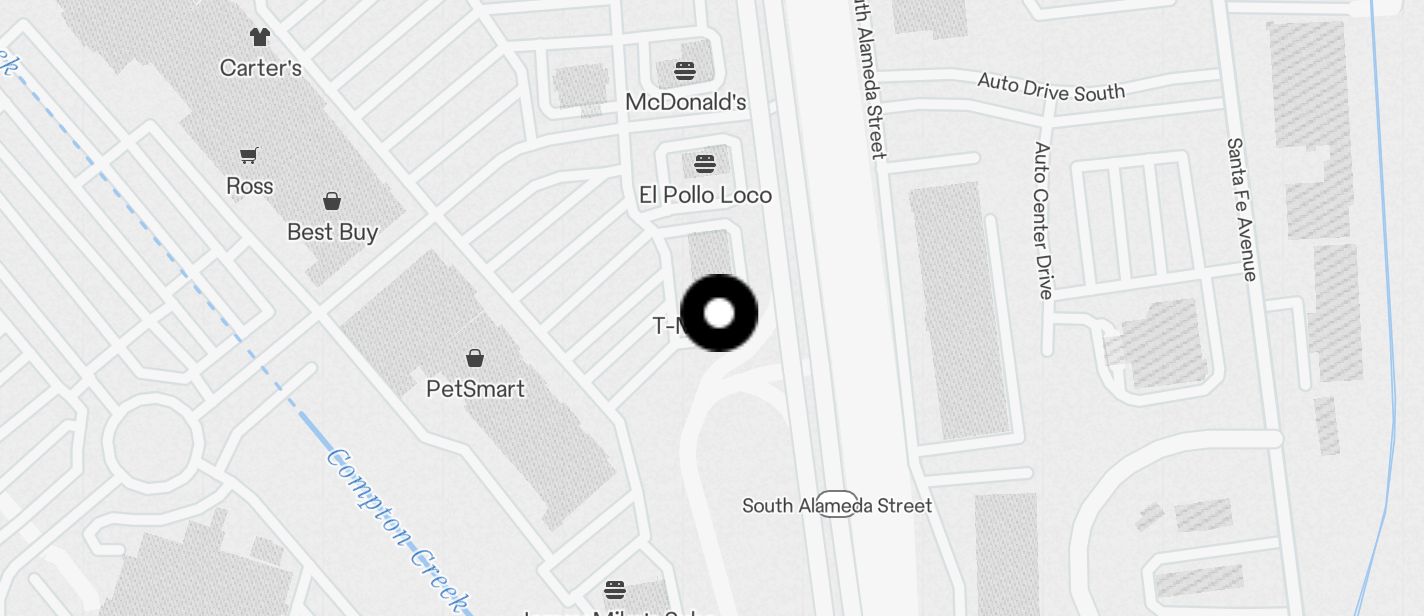Select the PetSmart store marker
Viewport: 1424px width, 616px height.
(x=475, y=358)
